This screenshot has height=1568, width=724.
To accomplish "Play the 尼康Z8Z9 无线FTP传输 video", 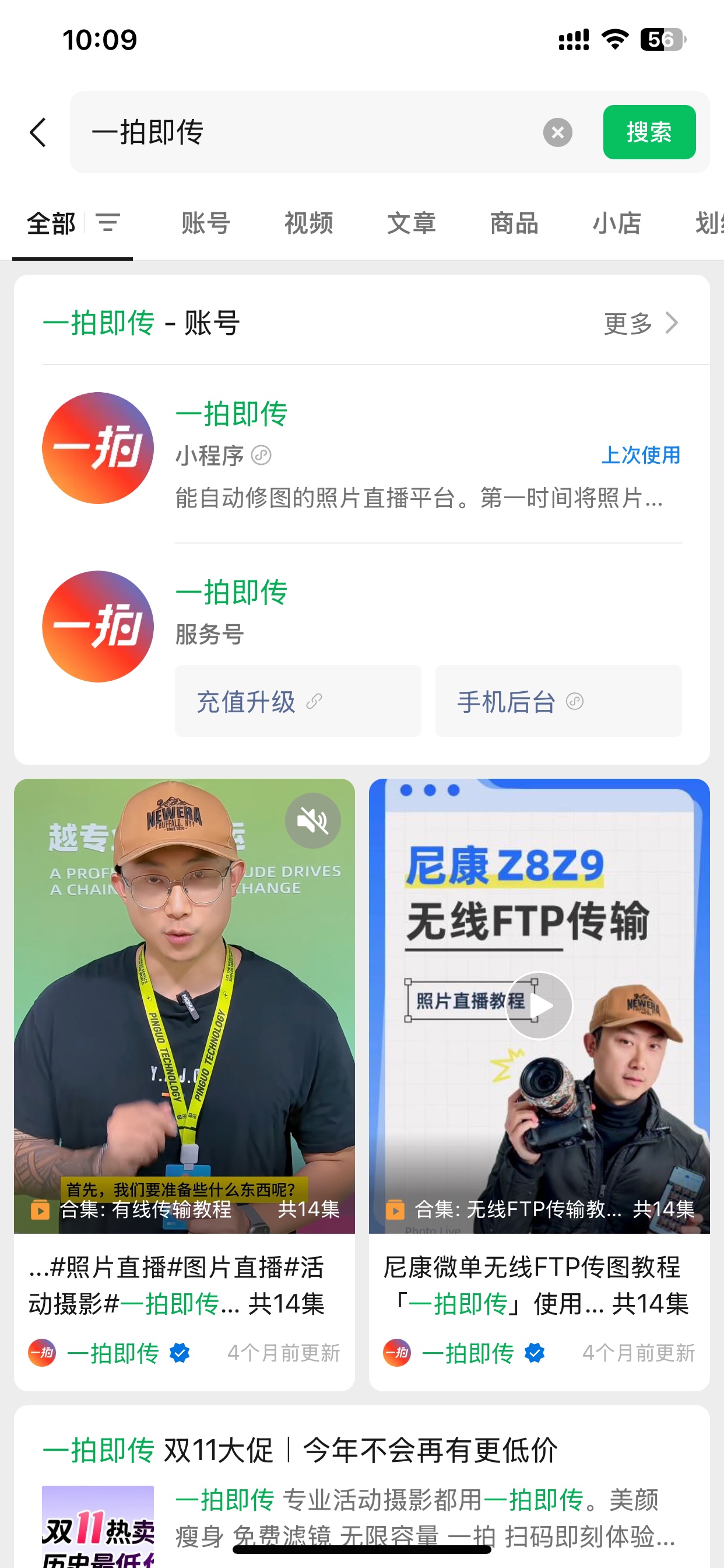I will point(539,1005).
